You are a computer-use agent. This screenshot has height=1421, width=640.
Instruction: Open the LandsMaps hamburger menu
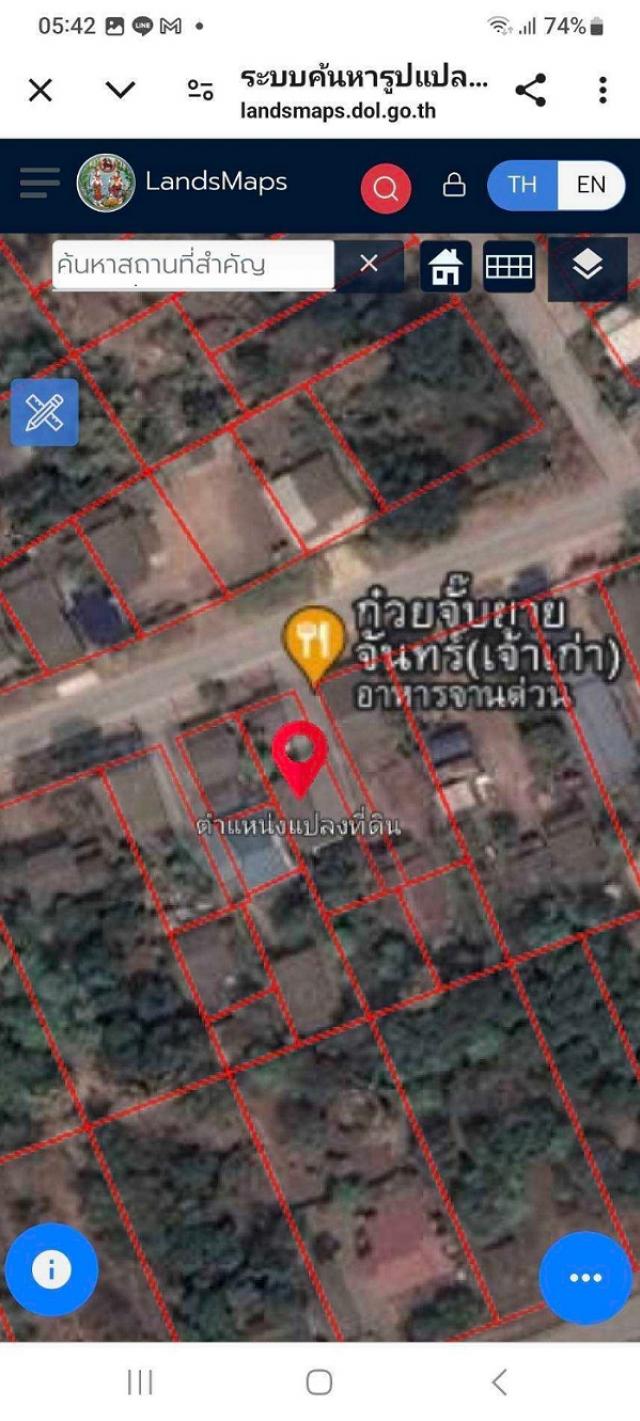pos(39,183)
